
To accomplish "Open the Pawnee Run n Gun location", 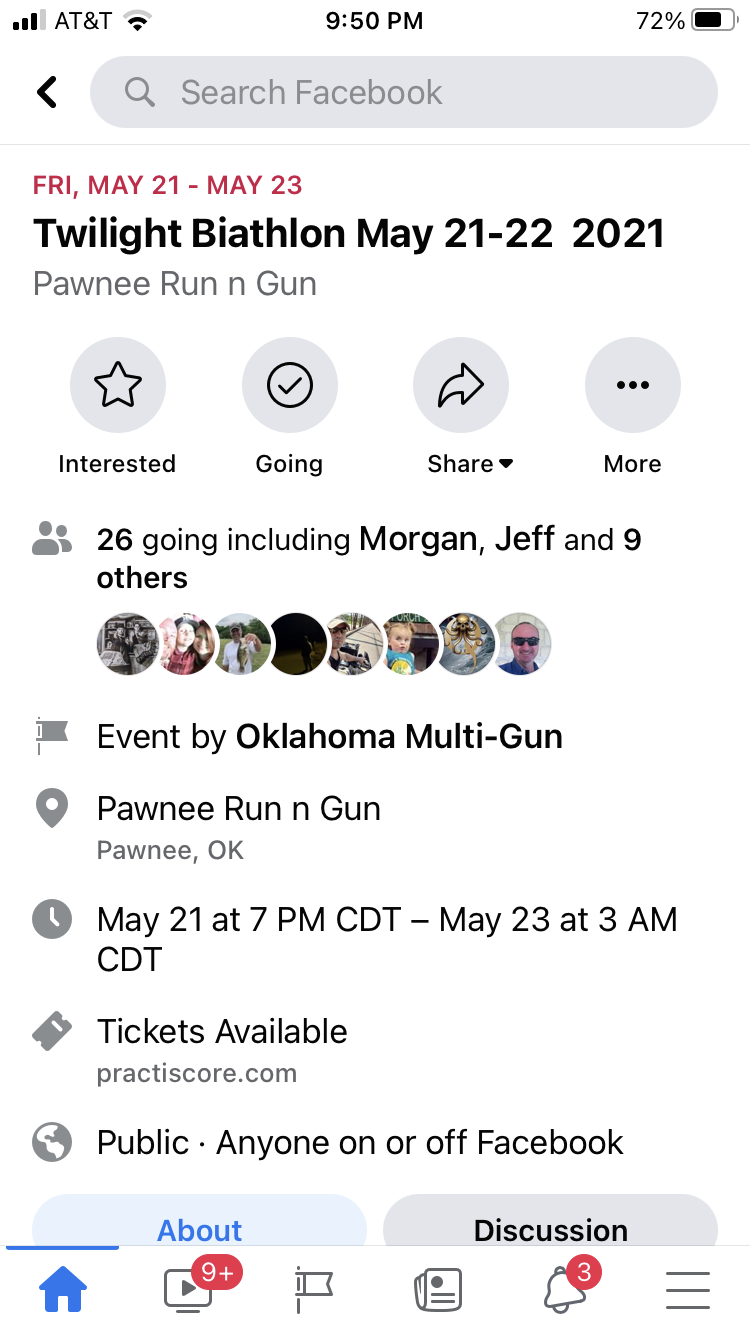I will tap(238, 808).
